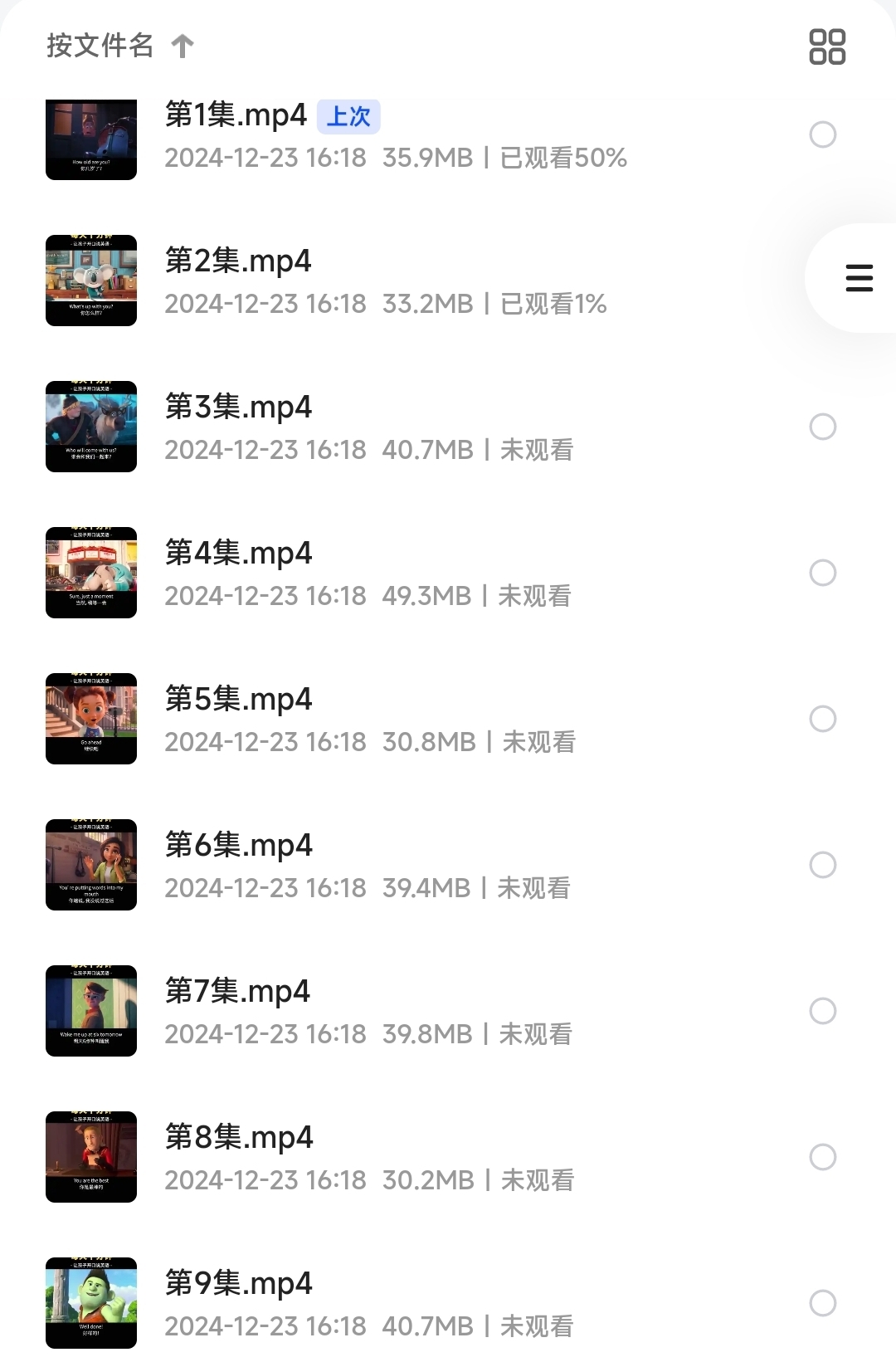Switch to grid view layout
896x1362 pixels.
tap(827, 46)
